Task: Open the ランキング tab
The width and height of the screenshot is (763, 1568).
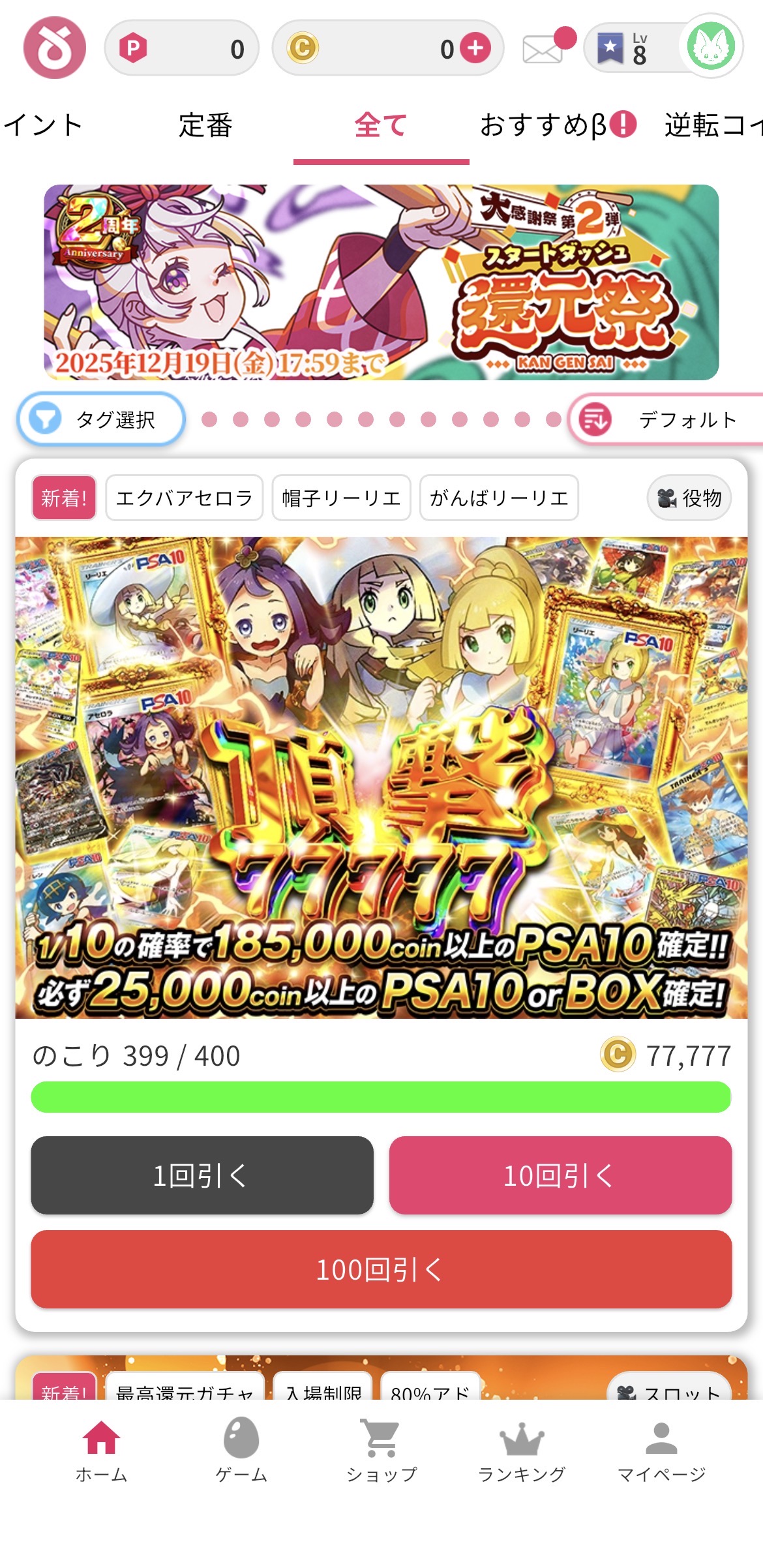Action: [522, 1450]
